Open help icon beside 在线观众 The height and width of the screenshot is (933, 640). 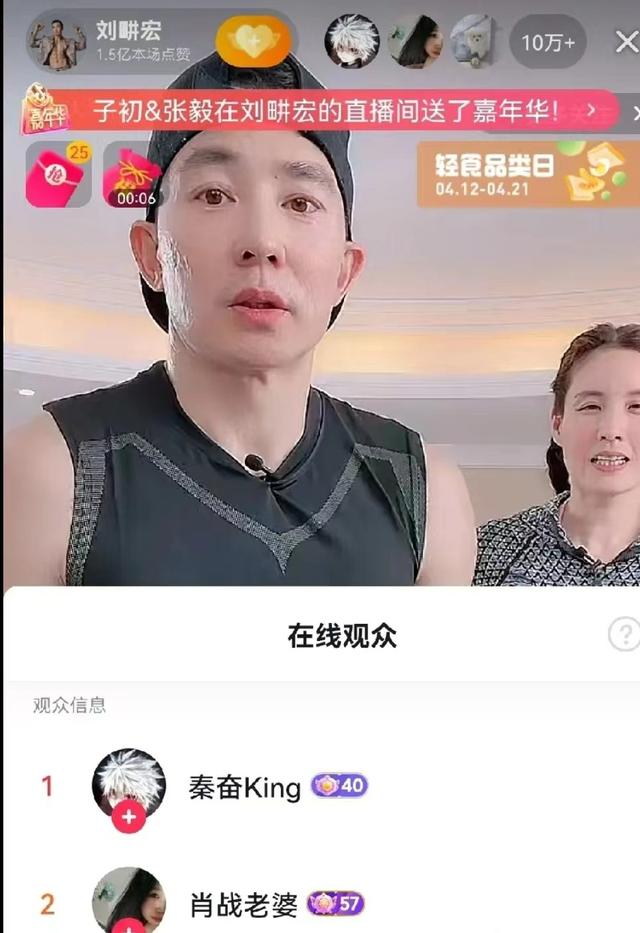click(623, 634)
